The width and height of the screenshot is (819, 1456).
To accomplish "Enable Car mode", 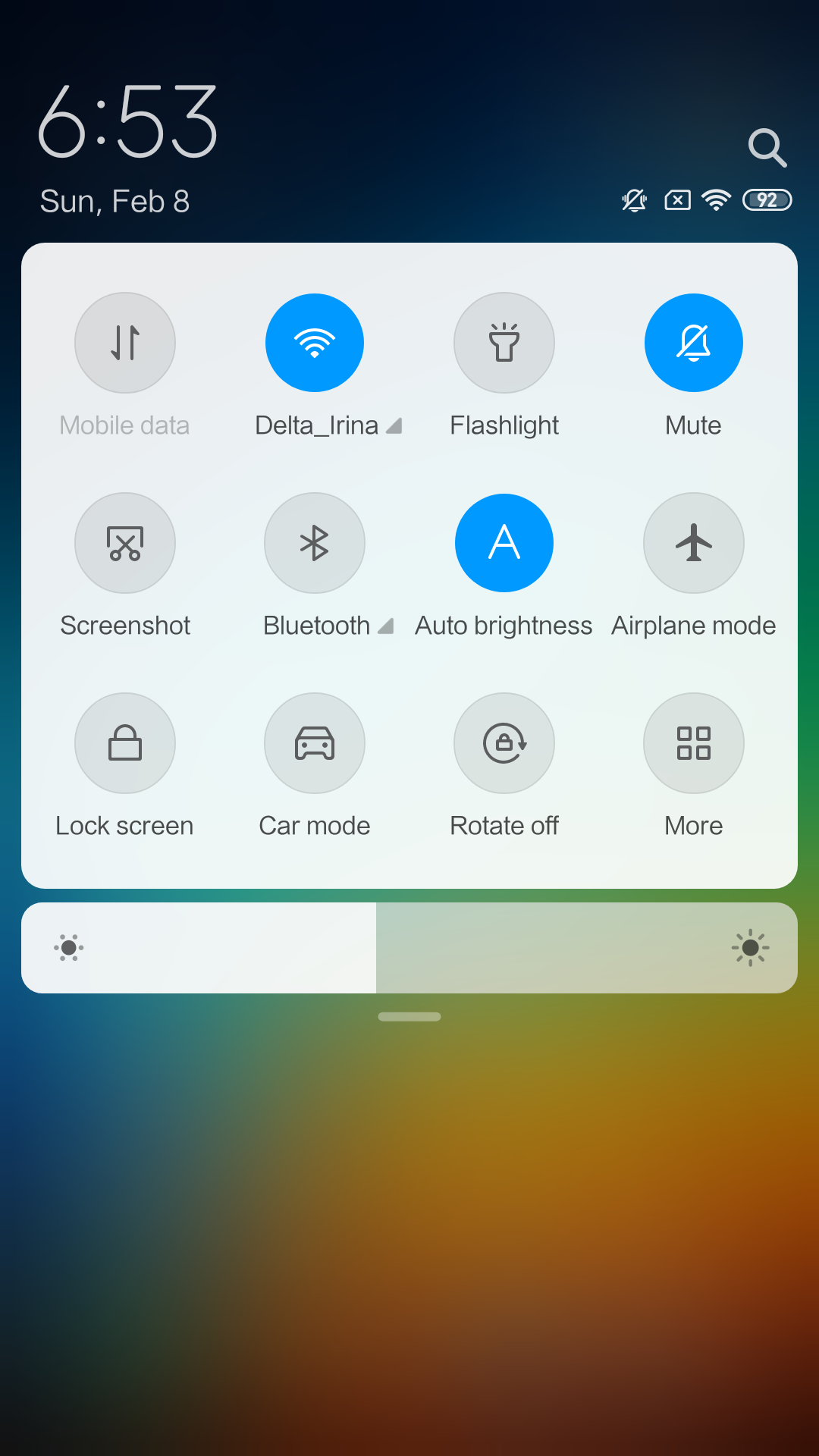I will point(315,743).
